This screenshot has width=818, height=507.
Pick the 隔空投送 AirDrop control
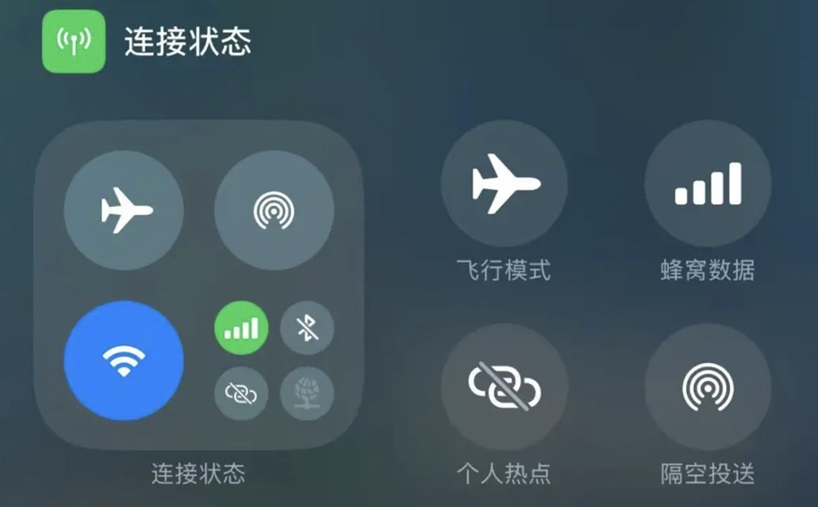pos(708,386)
